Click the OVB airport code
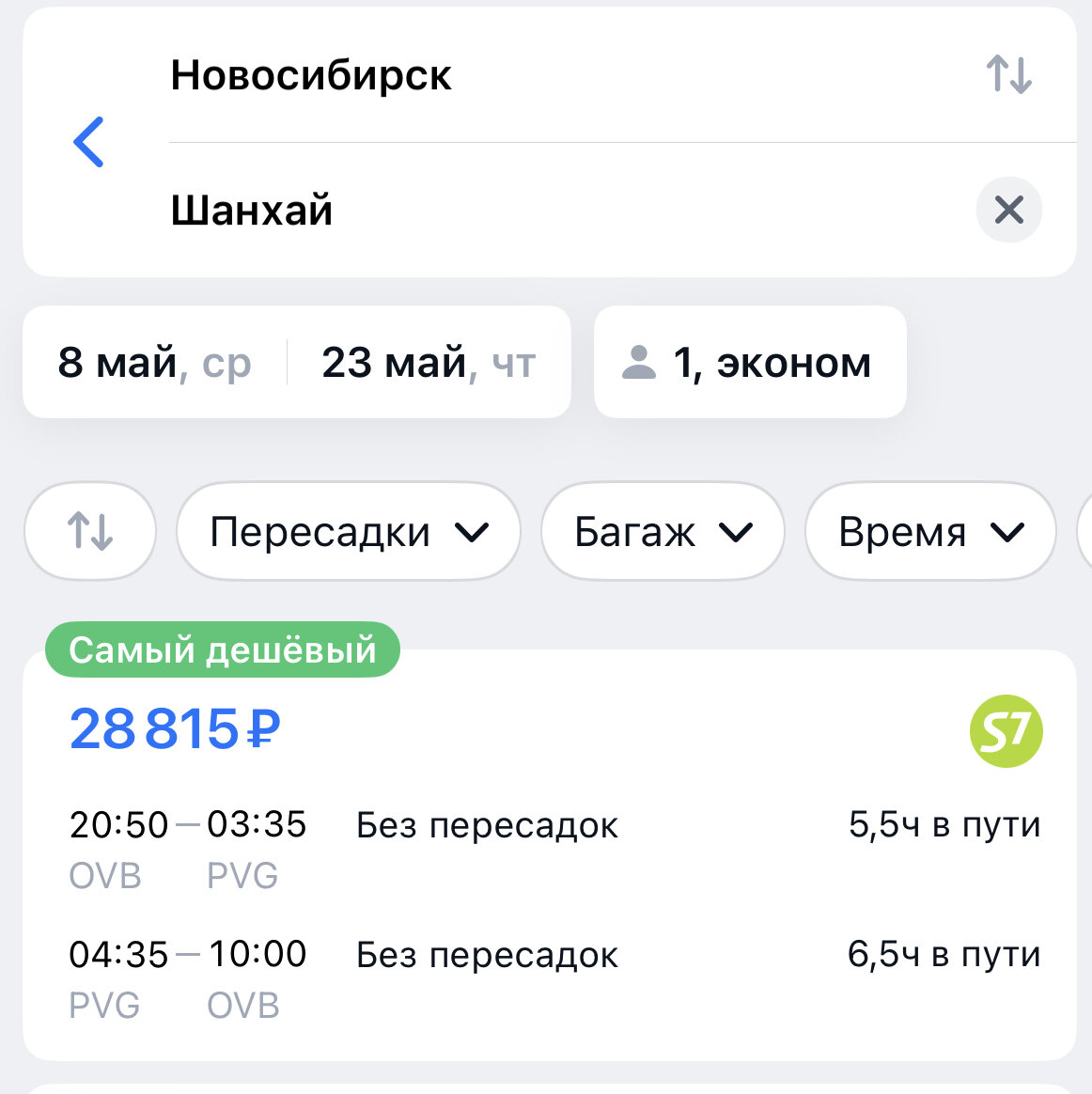The height and width of the screenshot is (1094, 1092). tap(105, 875)
